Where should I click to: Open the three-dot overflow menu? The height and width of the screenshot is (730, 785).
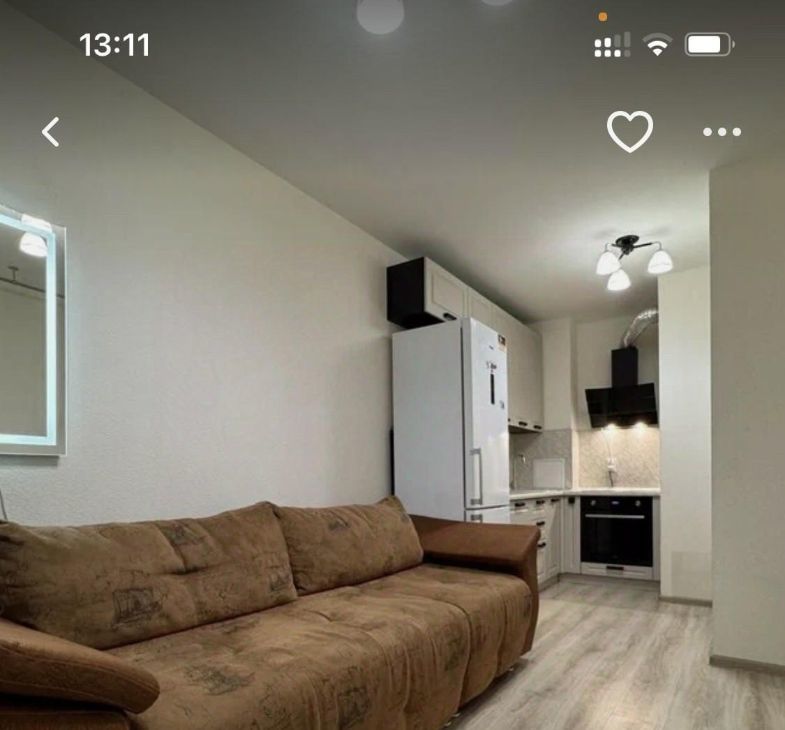721,131
